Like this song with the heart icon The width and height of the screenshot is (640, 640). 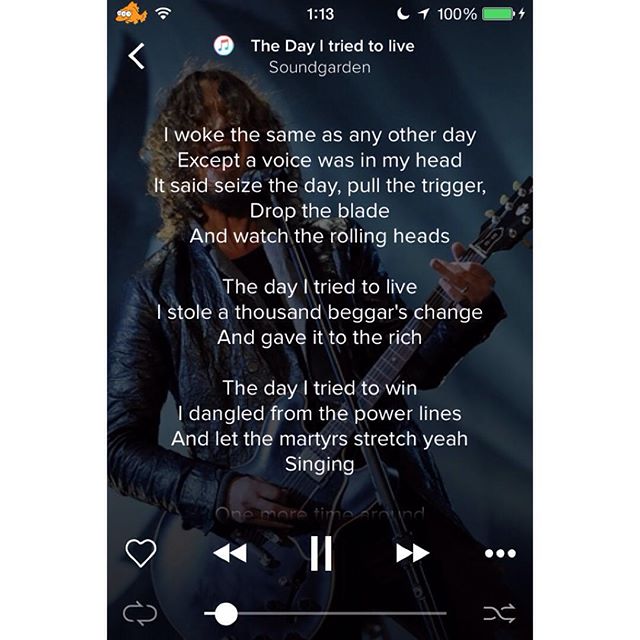pyautogui.click(x=140, y=553)
